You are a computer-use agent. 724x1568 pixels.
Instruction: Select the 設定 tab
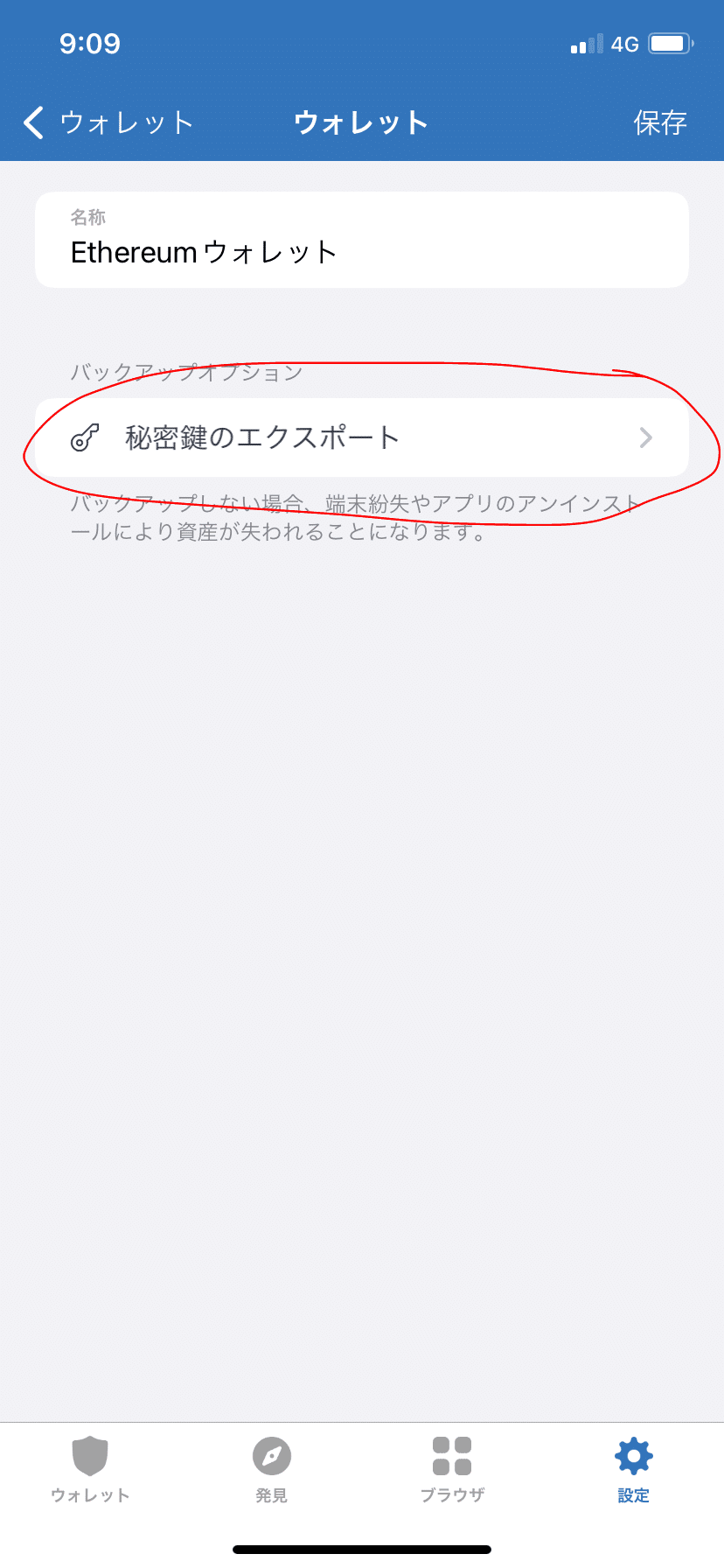coord(633,1470)
